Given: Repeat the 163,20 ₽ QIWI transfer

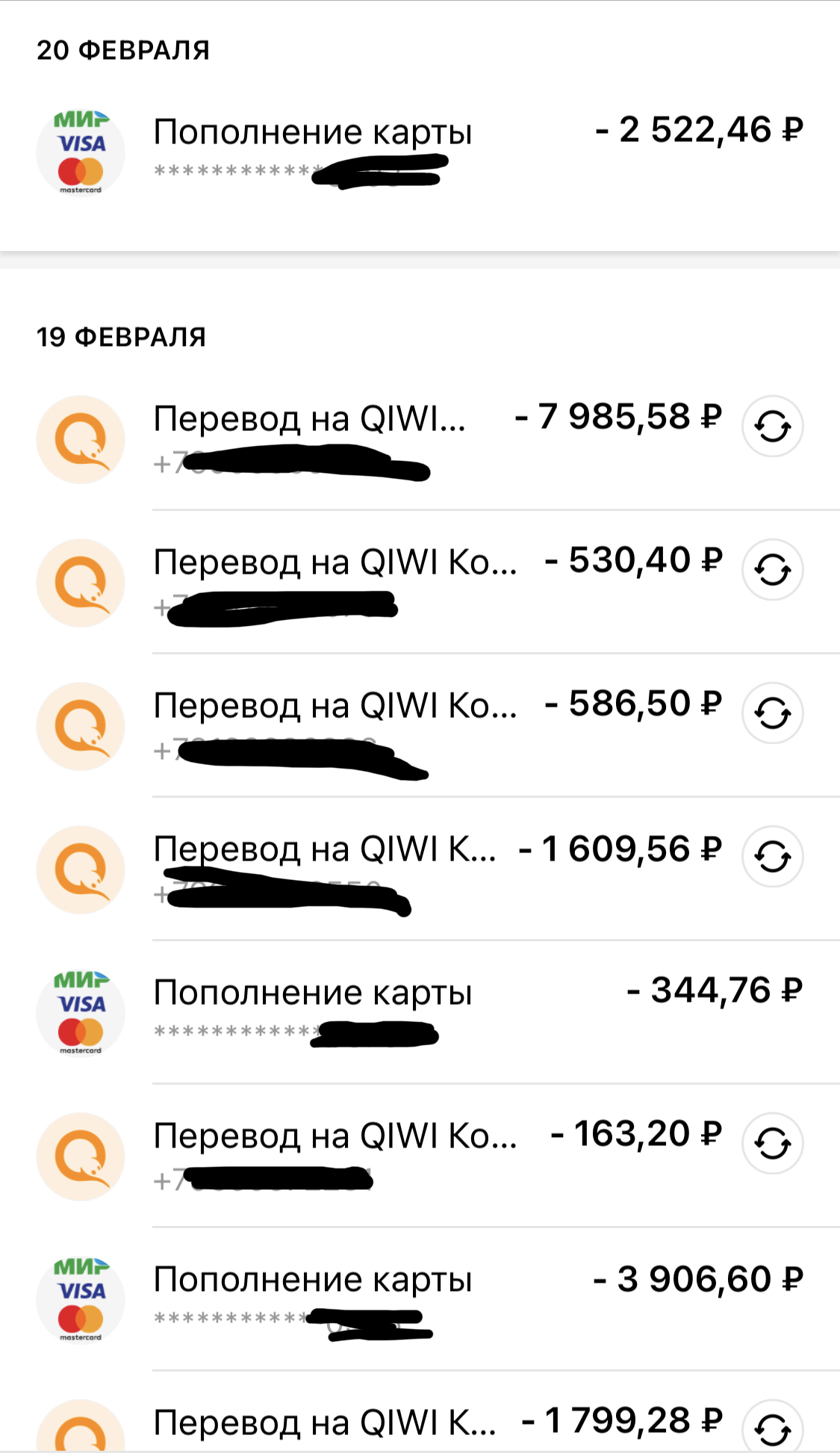Looking at the screenshot, I should [x=772, y=1144].
